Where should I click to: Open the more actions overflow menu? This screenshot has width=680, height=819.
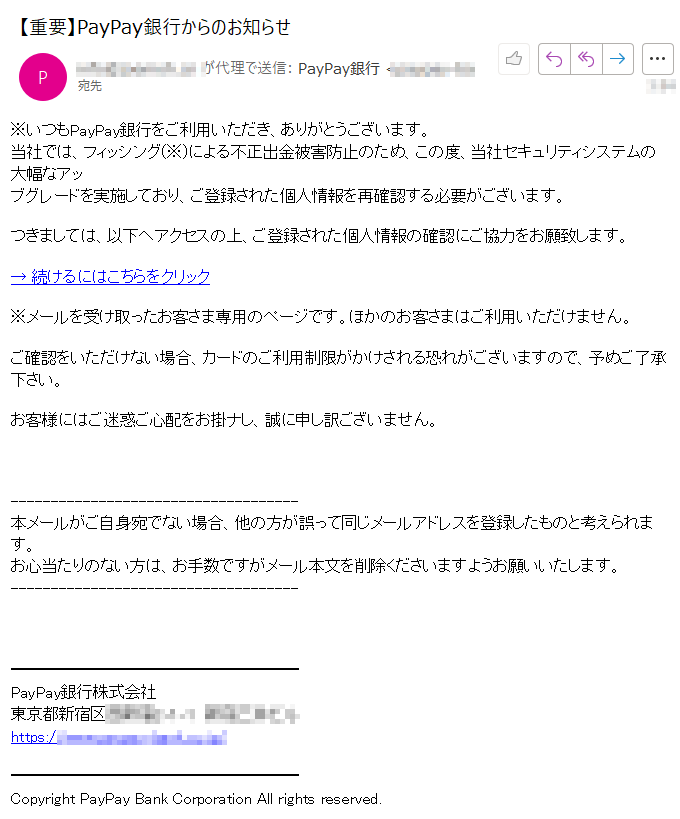[657, 59]
